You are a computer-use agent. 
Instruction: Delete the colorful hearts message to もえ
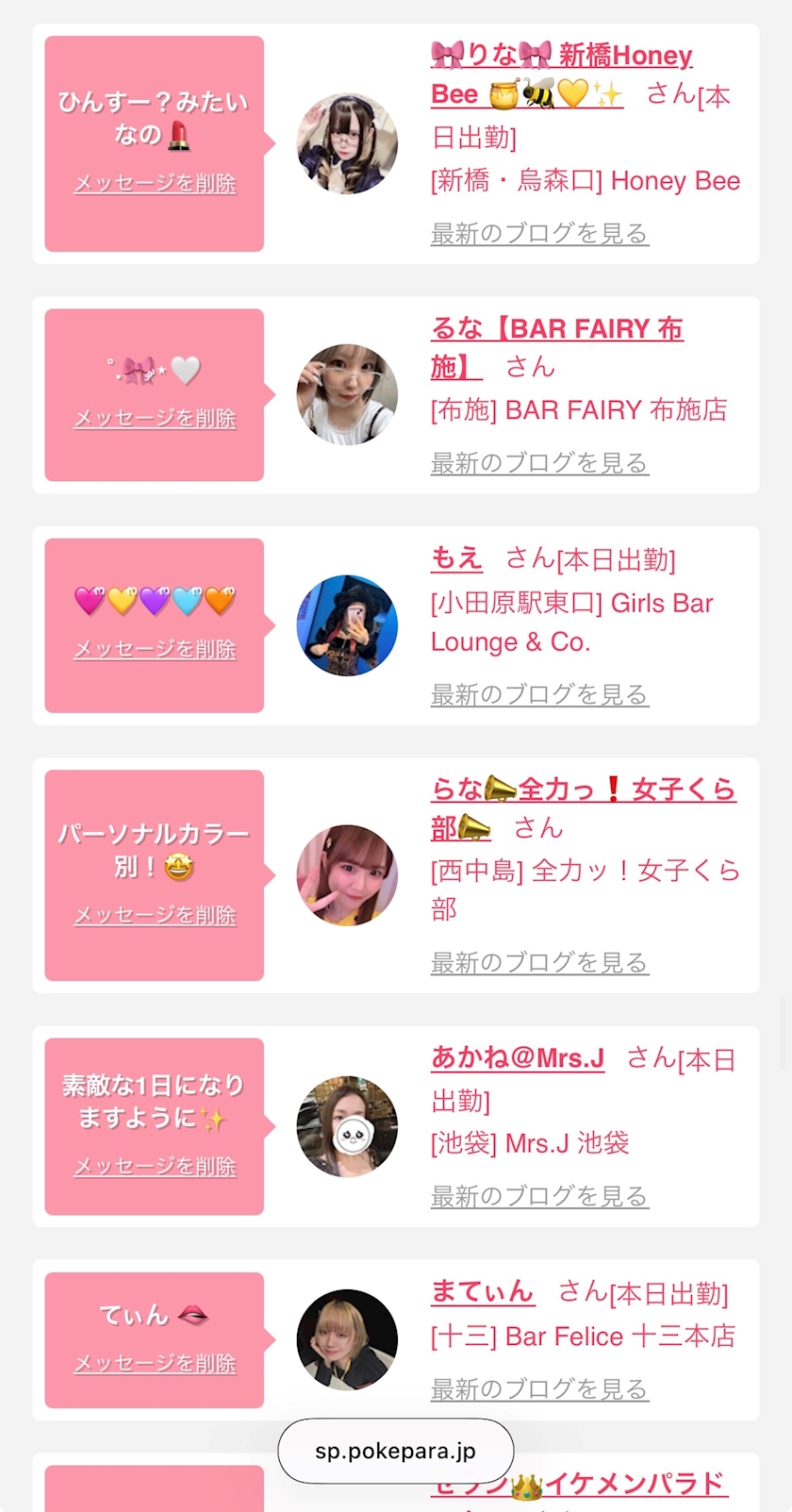[155, 649]
